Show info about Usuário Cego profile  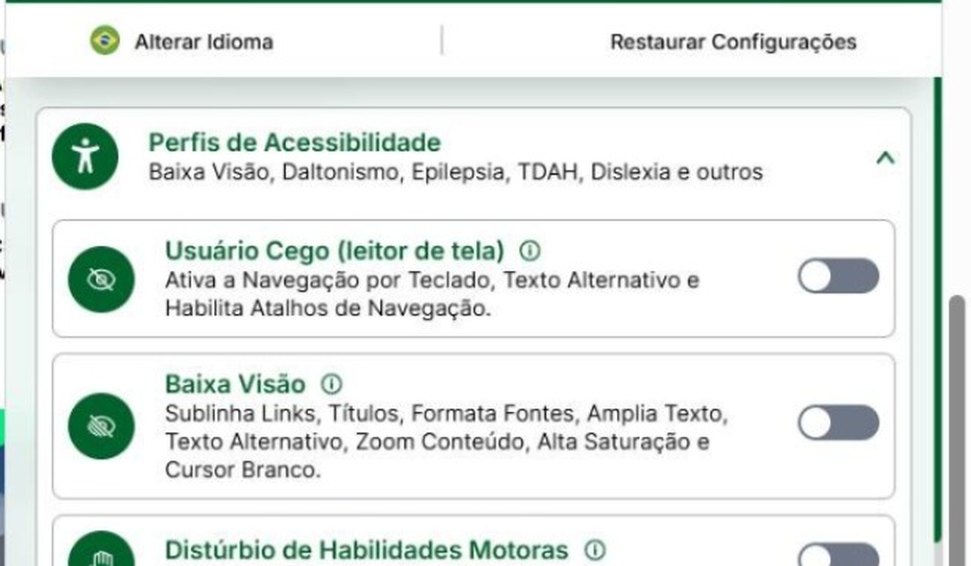tap(530, 250)
